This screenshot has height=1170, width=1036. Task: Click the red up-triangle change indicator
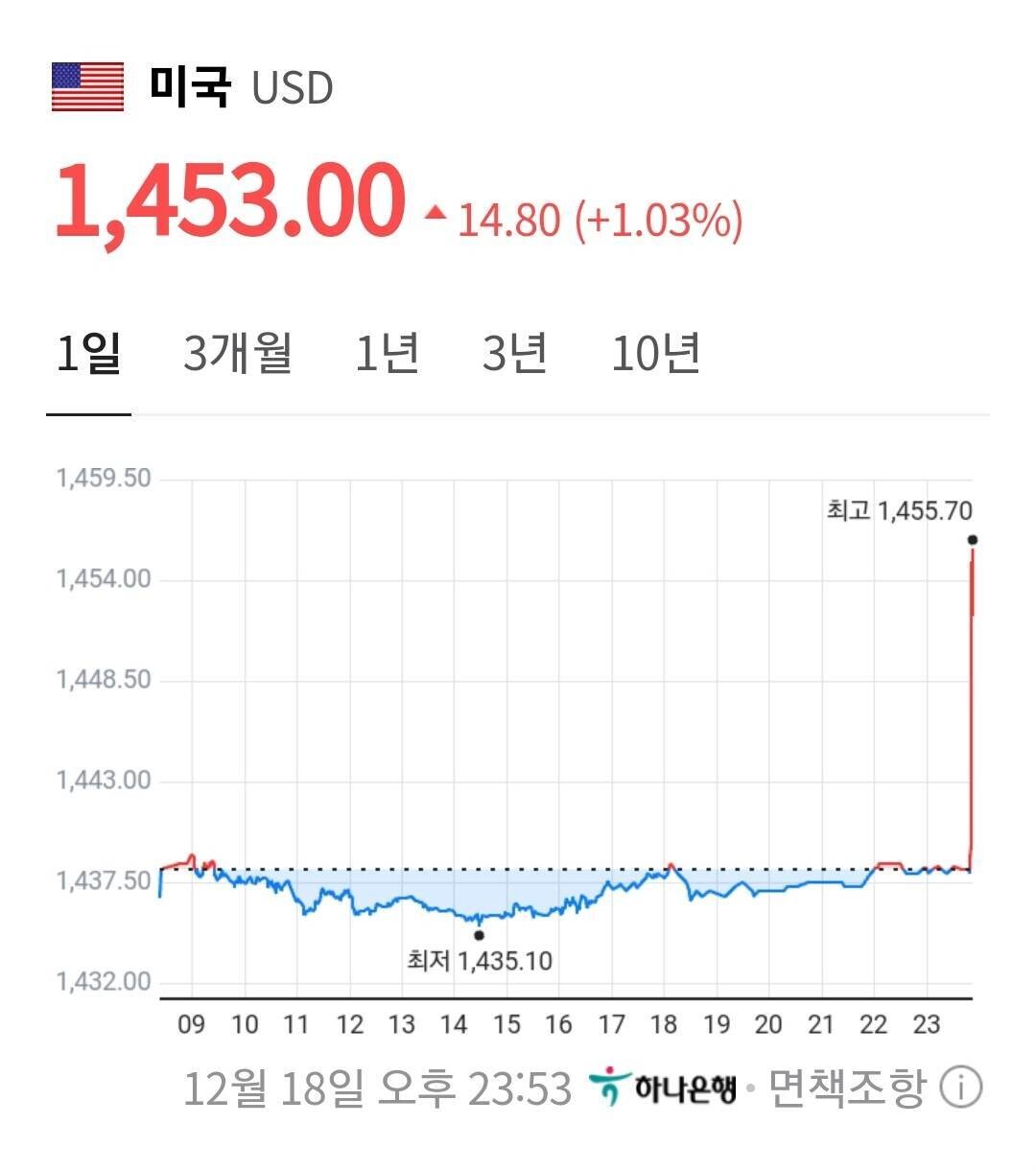pos(435,213)
